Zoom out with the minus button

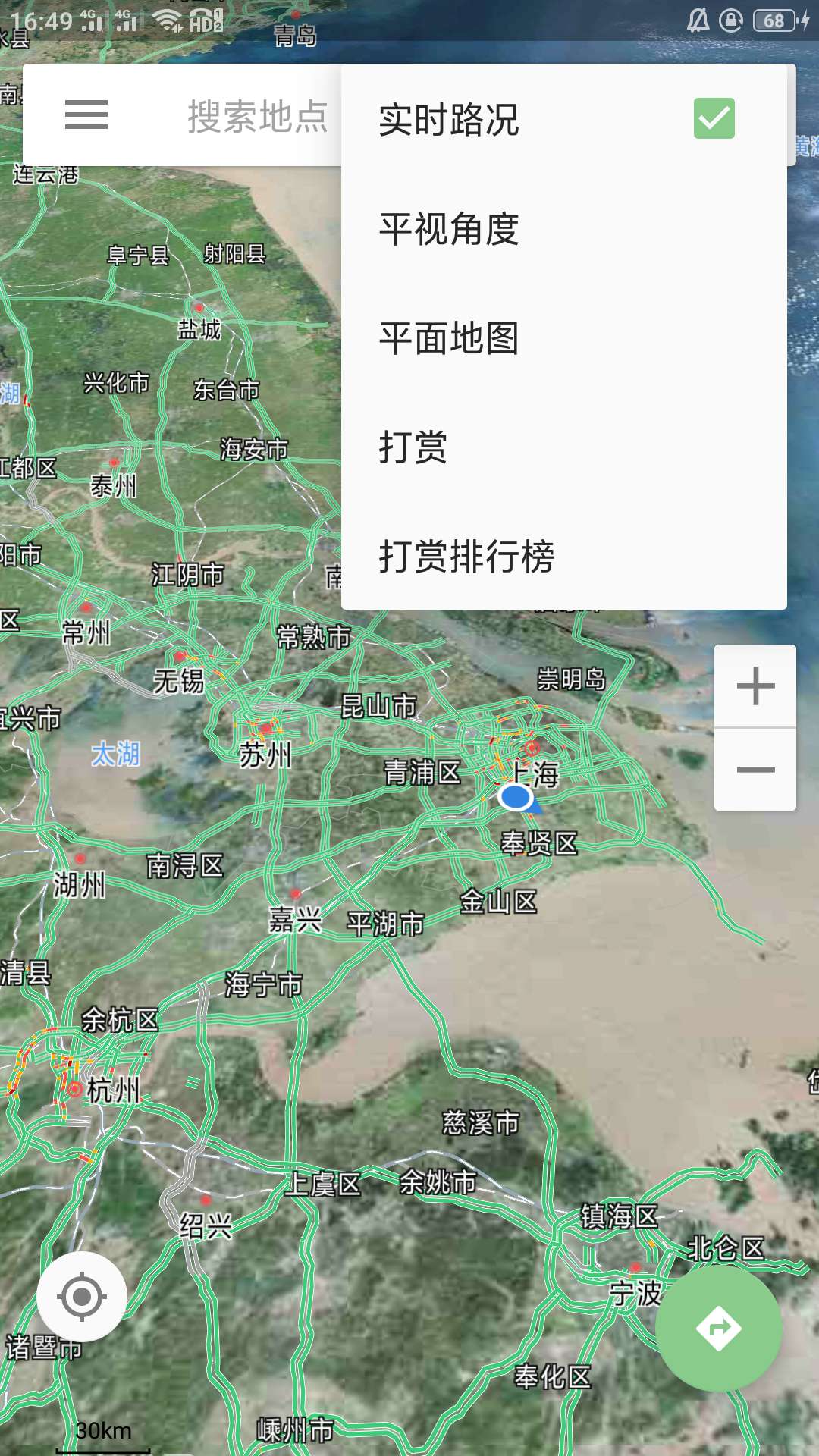coord(755,770)
